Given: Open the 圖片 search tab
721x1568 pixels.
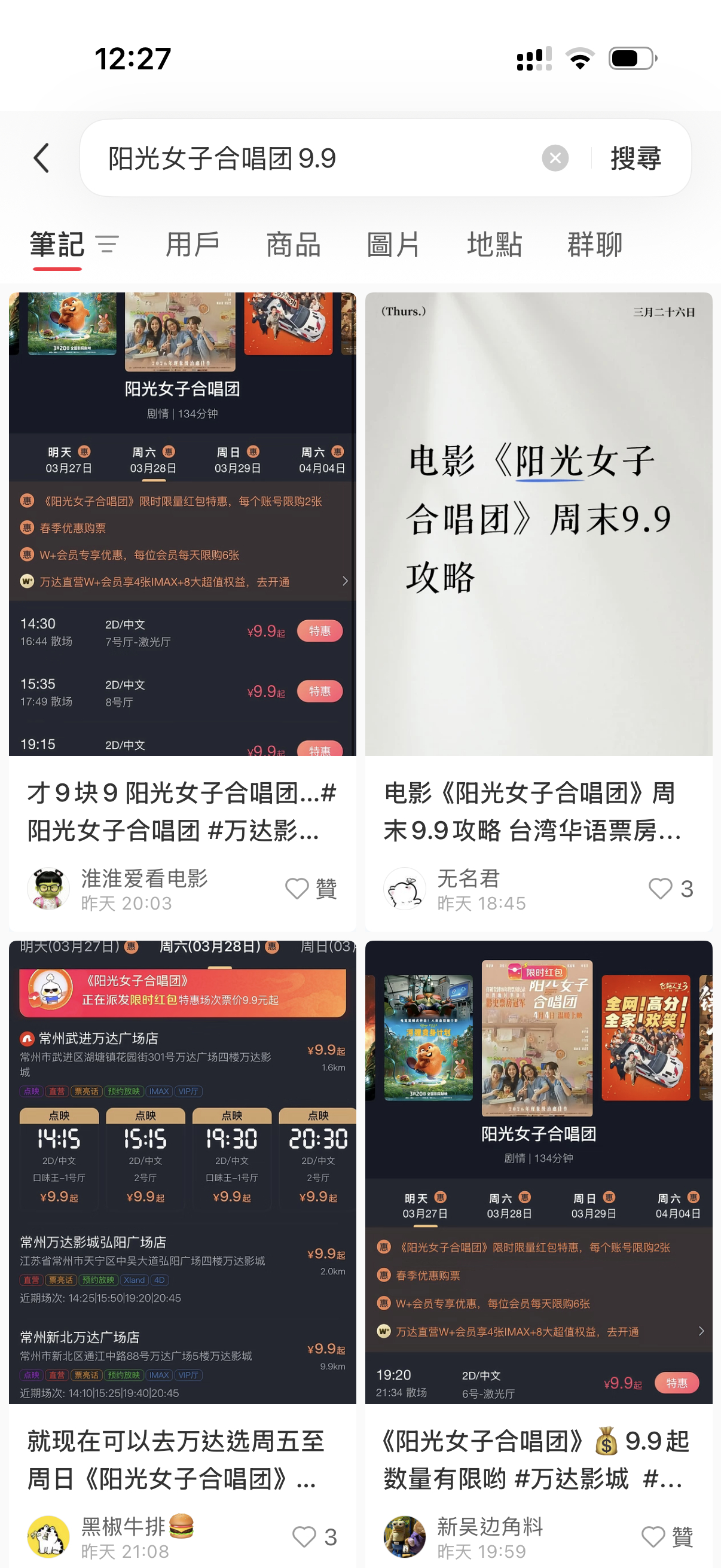Looking at the screenshot, I should click(x=393, y=244).
